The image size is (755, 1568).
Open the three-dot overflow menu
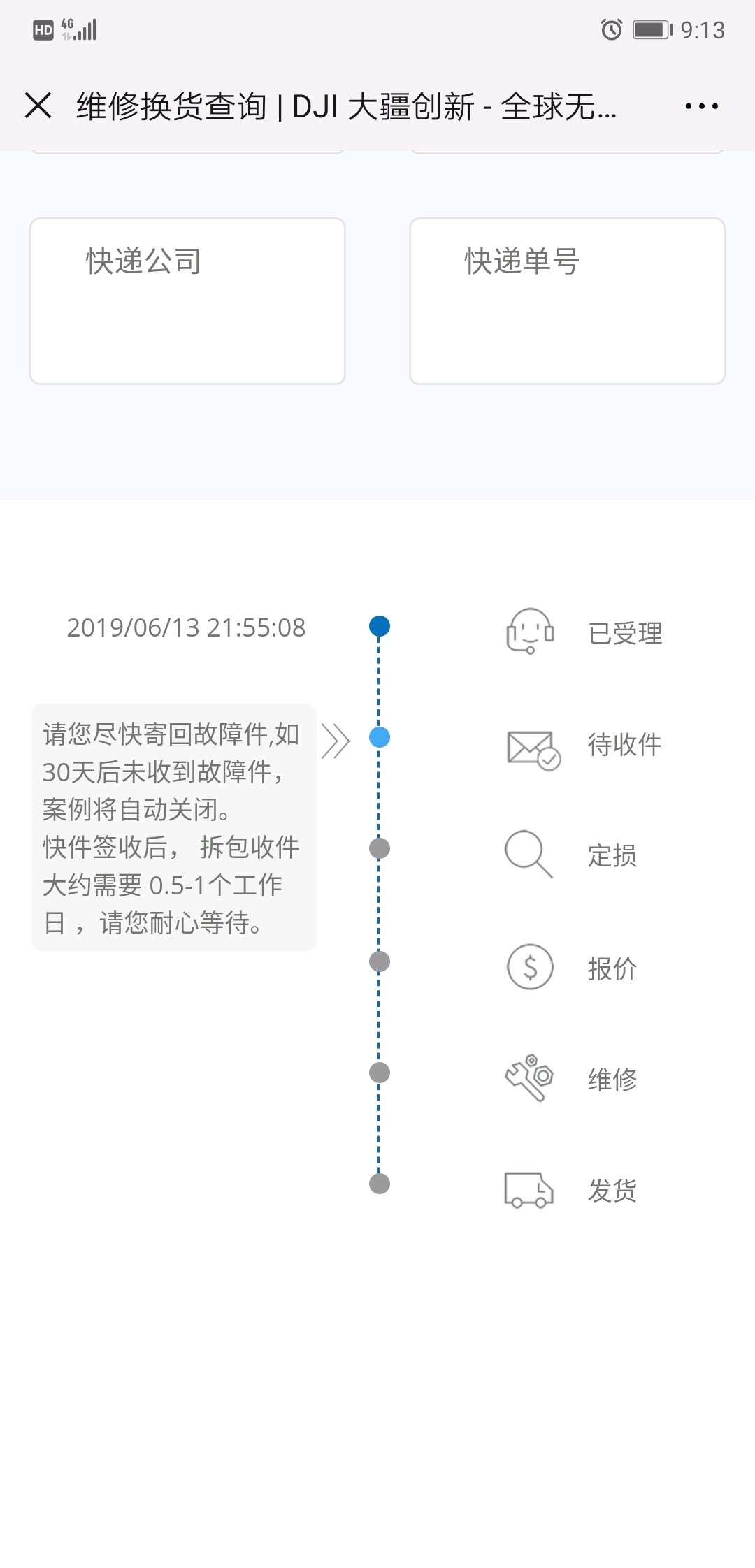point(701,106)
